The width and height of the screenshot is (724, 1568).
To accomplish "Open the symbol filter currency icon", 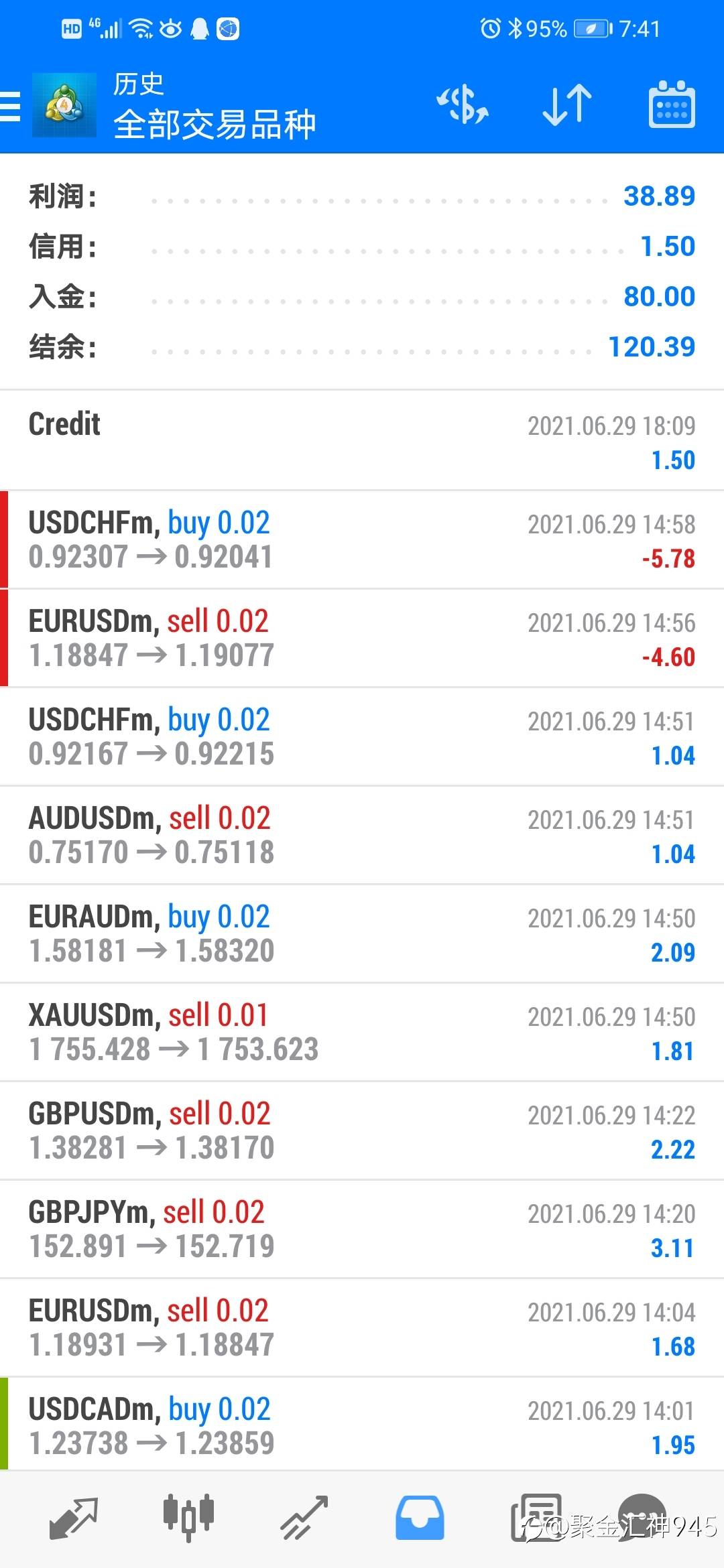I will (x=463, y=106).
